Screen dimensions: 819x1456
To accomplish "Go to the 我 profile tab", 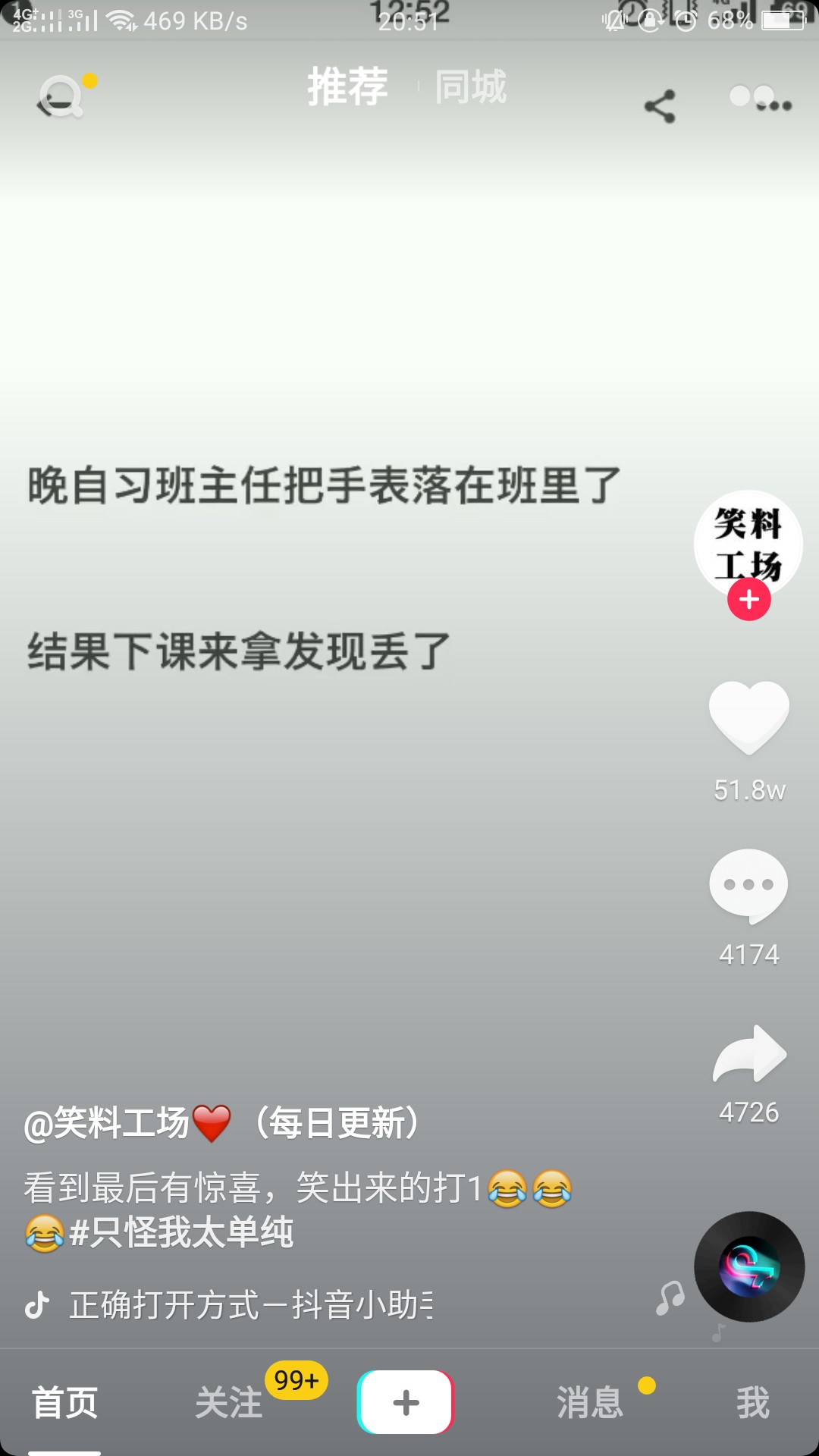I will [752, 1402].
